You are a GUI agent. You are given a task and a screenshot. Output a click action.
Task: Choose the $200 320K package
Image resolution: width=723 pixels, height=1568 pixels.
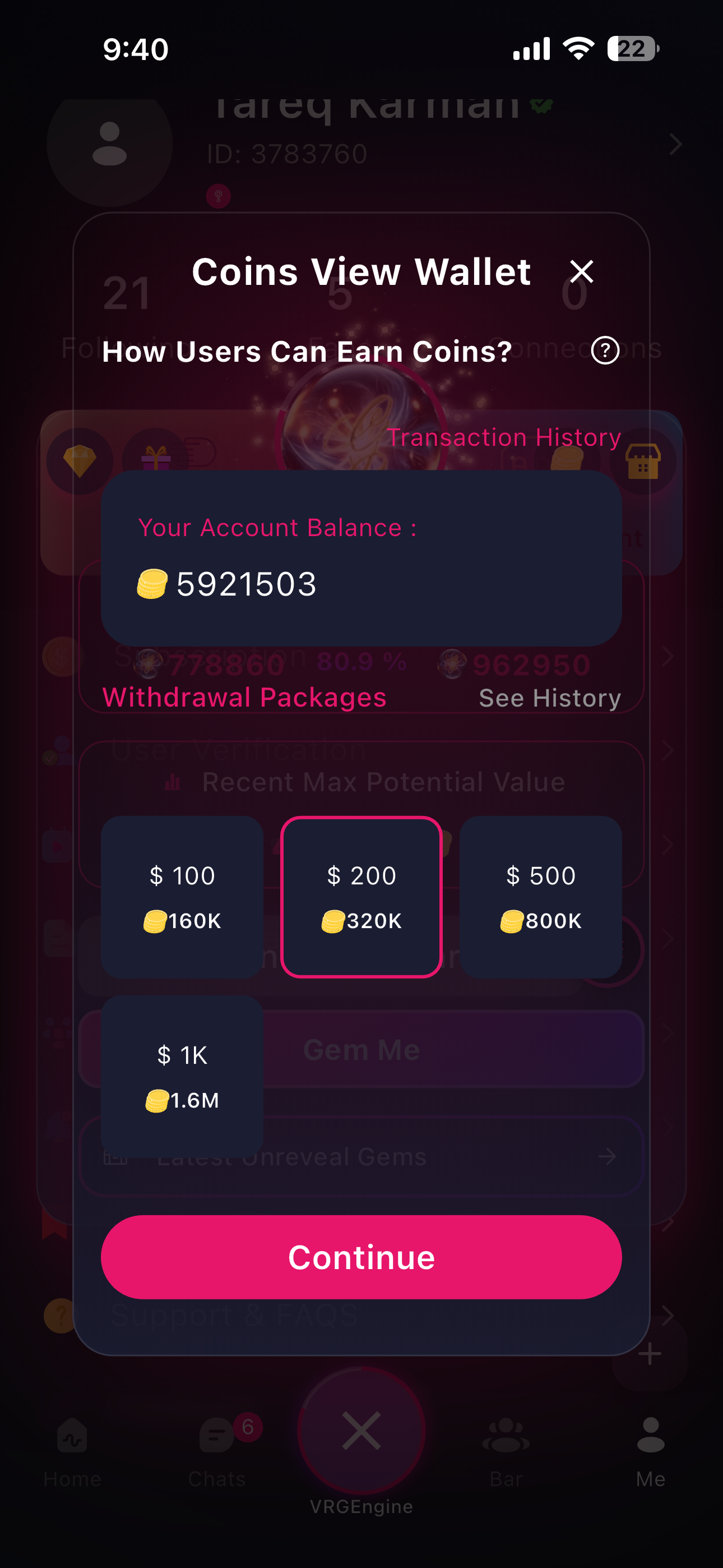[x=361, y=897]
